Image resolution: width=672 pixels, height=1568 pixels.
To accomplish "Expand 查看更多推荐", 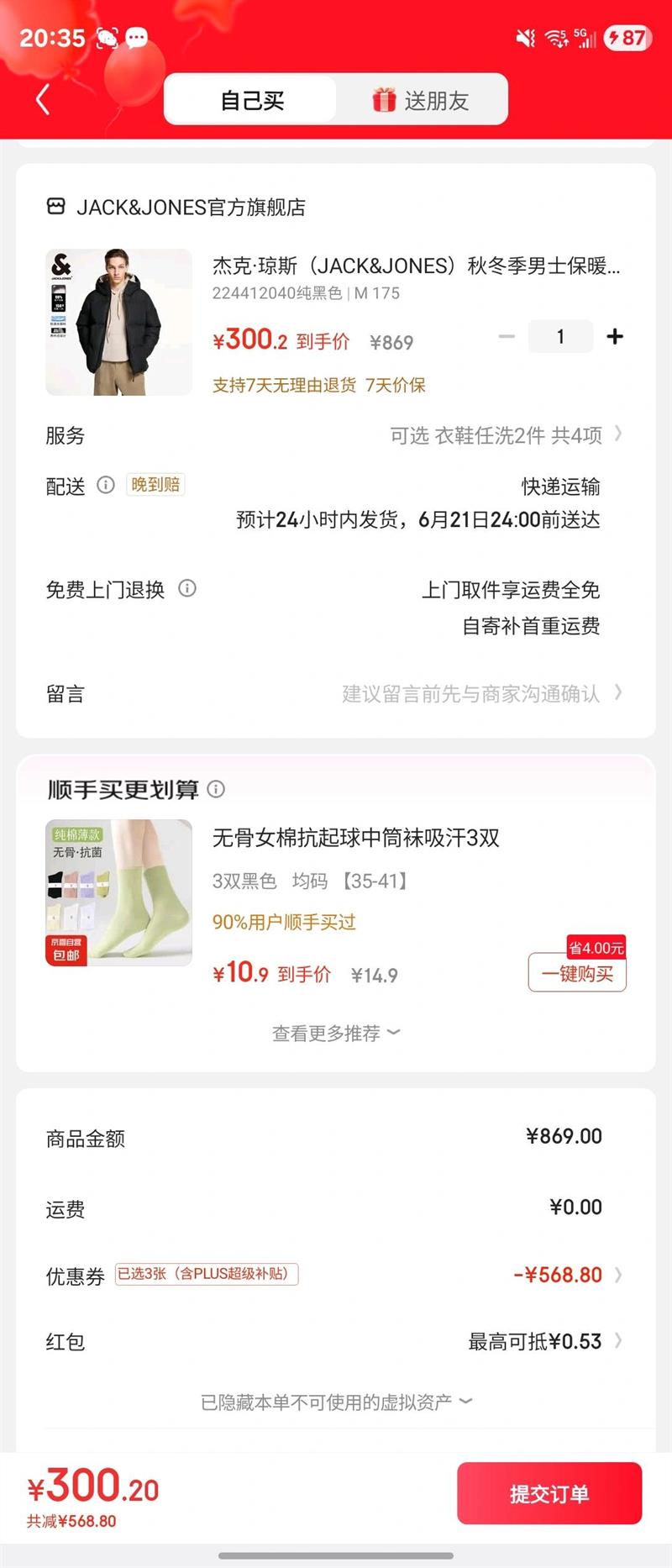I will click(x=336, y=1033).
